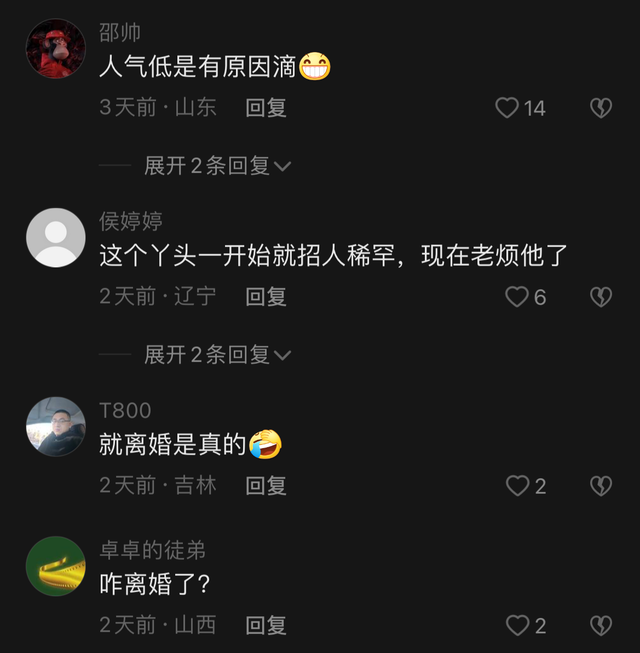Open 邵帅's profile avatar
This screenshot has width=640, height=653.
[55, 49]
